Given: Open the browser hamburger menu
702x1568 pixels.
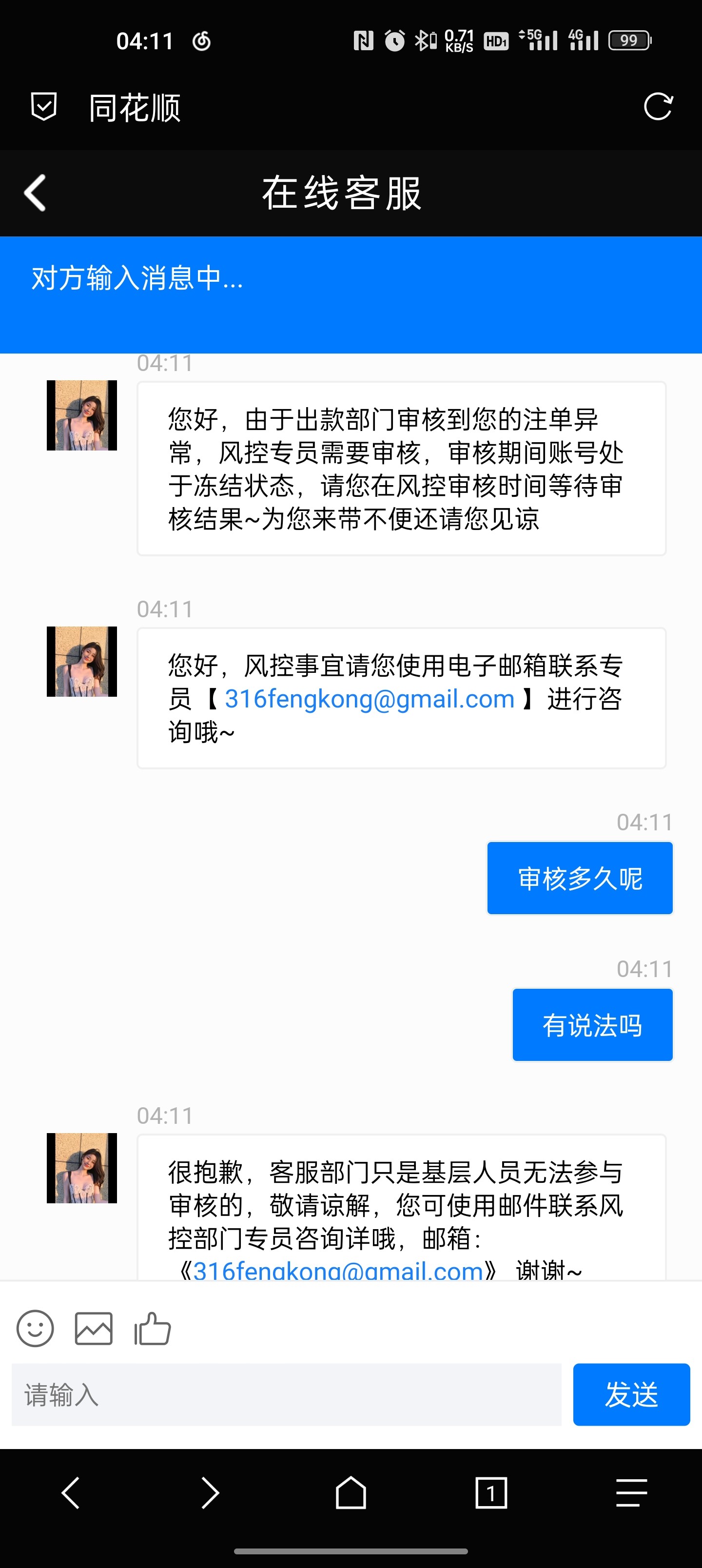Looking at the screenshot, I should click(x=631, y=1492).
